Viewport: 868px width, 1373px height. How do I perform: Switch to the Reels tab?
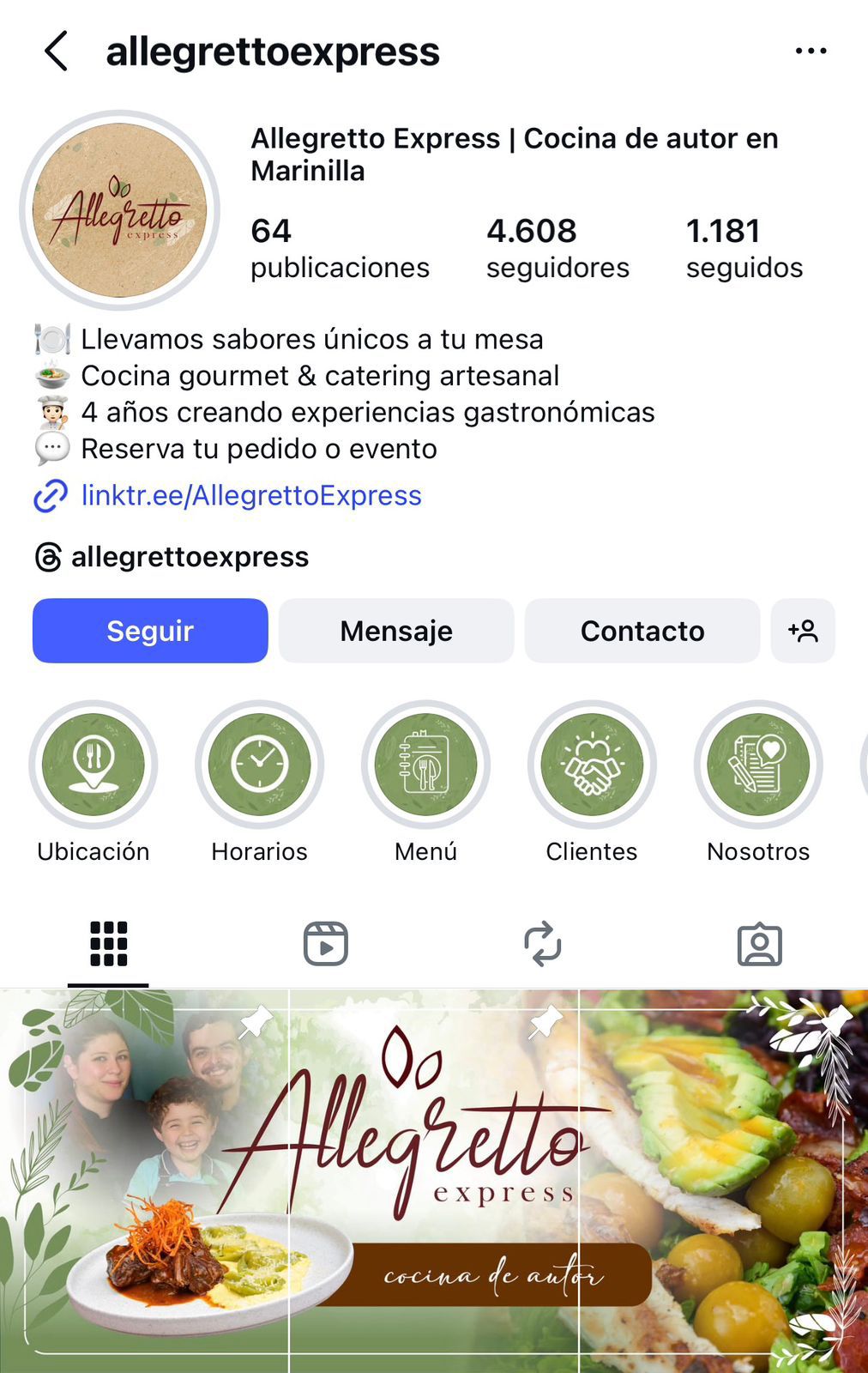326,944
